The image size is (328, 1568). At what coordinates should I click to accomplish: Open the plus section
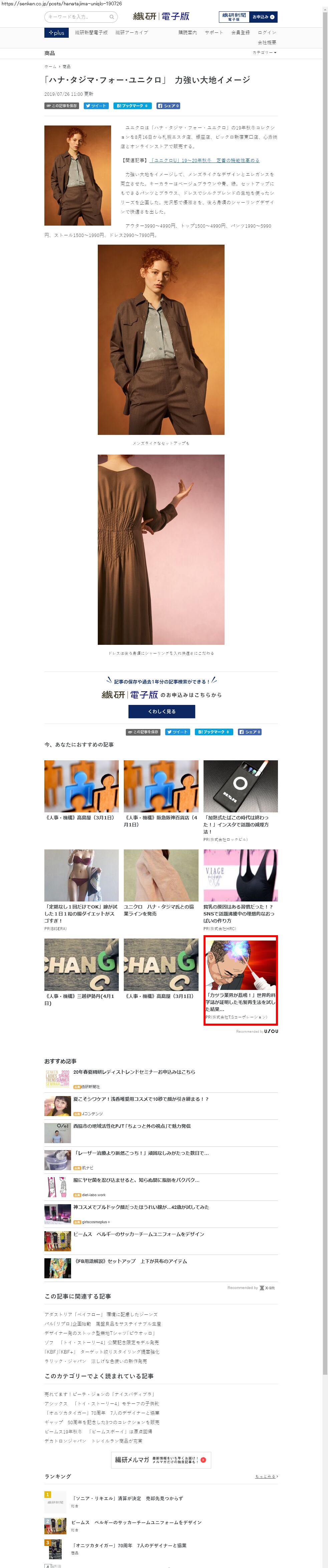56,33
